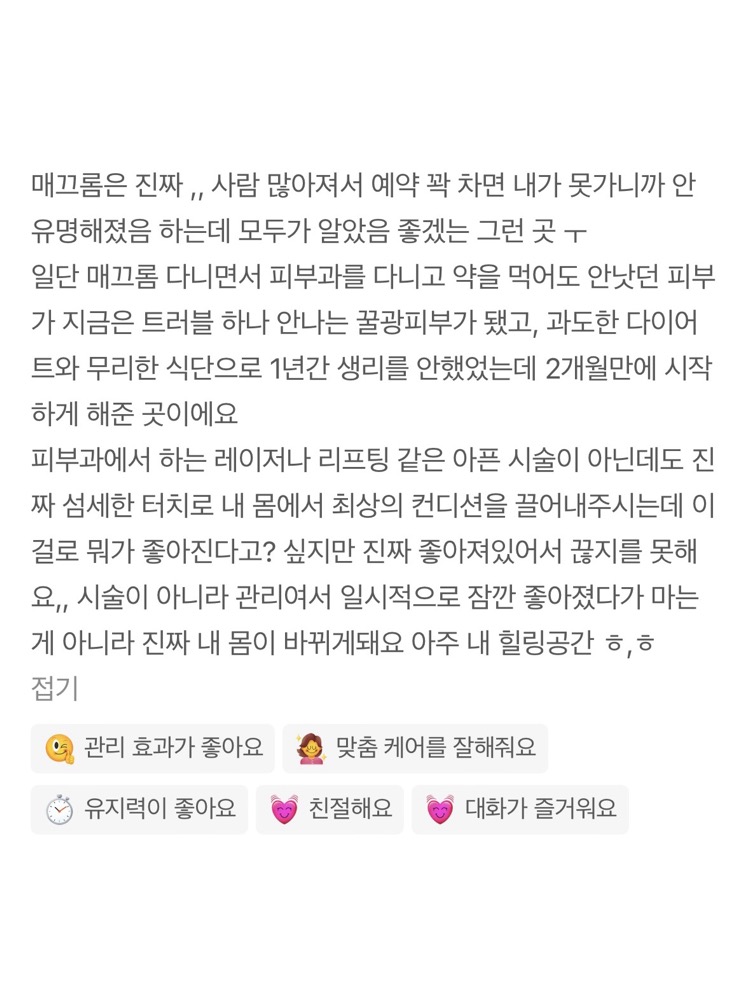Click 맞춤 케어를 잘해줘요 button
750x1000 pixels.
coord(414,748)
